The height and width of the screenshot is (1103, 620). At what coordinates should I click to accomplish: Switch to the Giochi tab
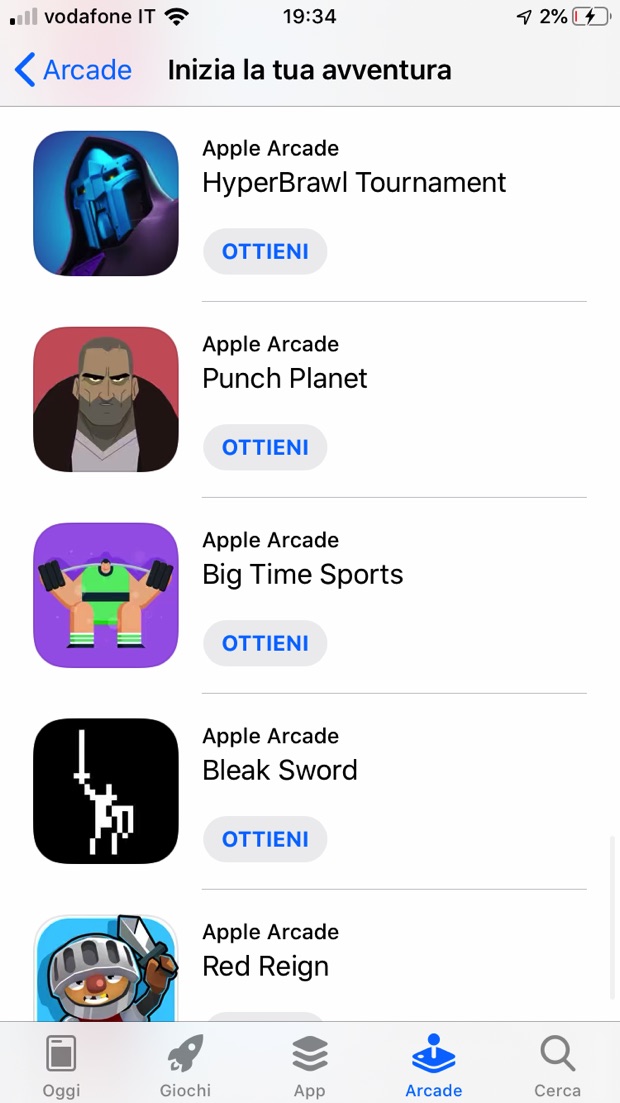185,1066
